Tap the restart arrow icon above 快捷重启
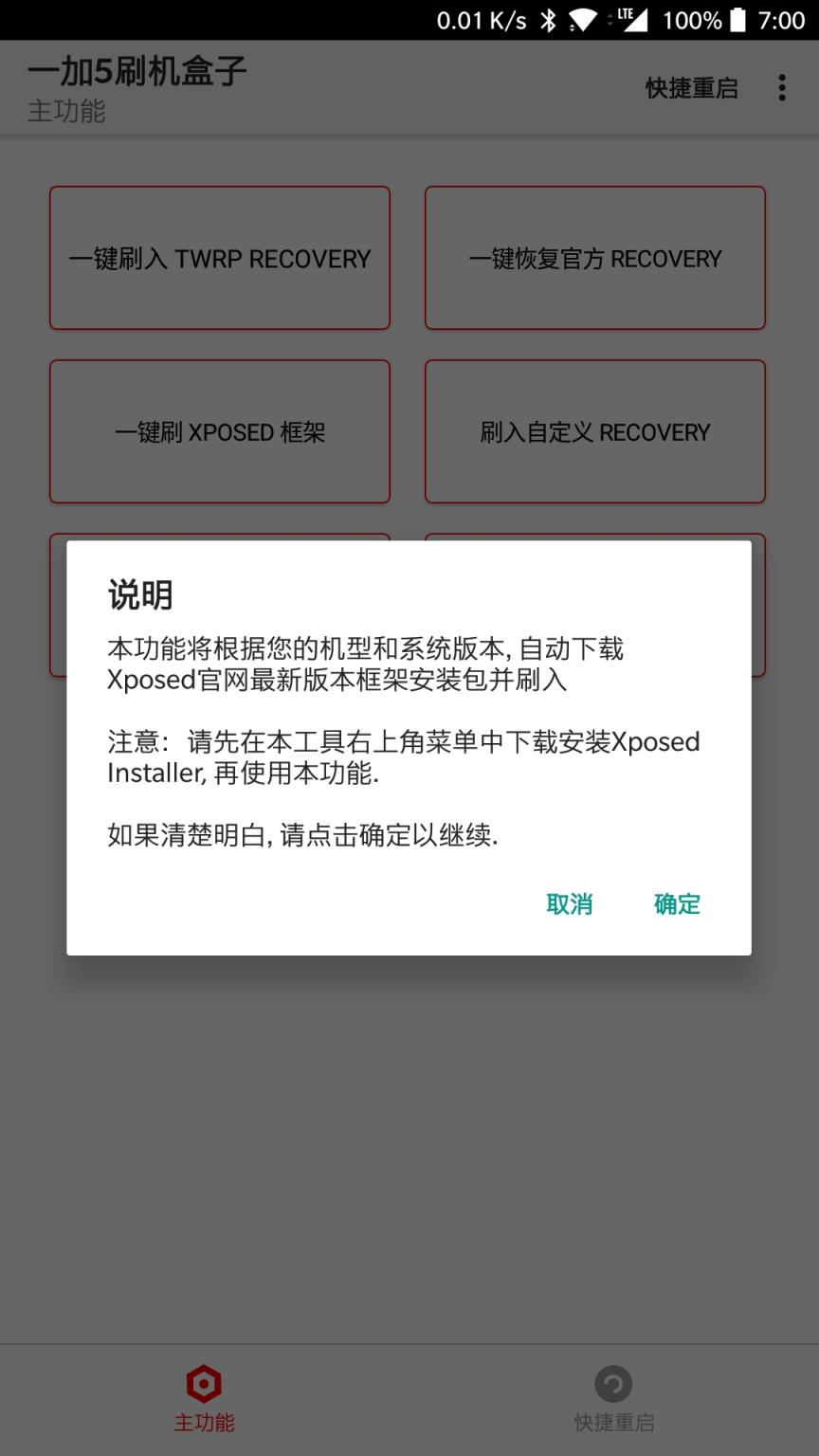This screenshot has height=1456, width=819. point(612,1383)
